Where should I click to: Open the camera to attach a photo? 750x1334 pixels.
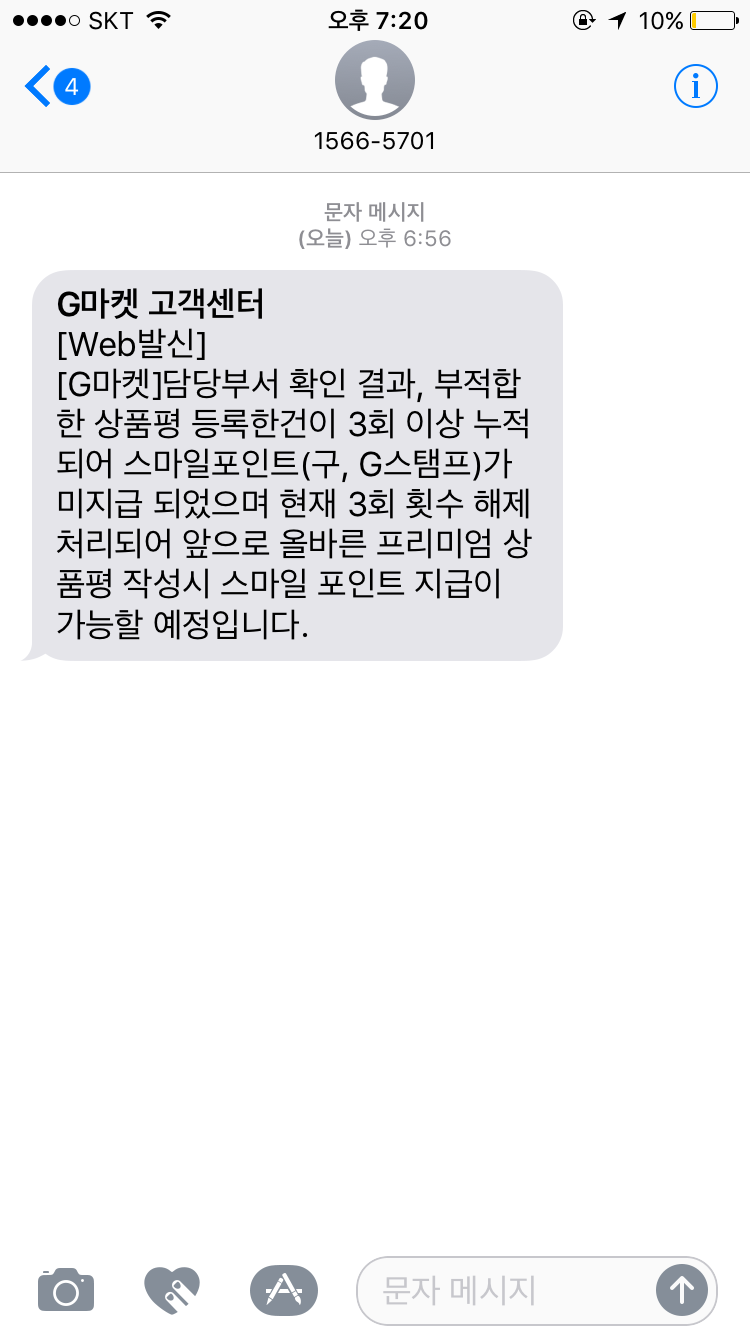pyautogui.click(x=66, y=1289)
